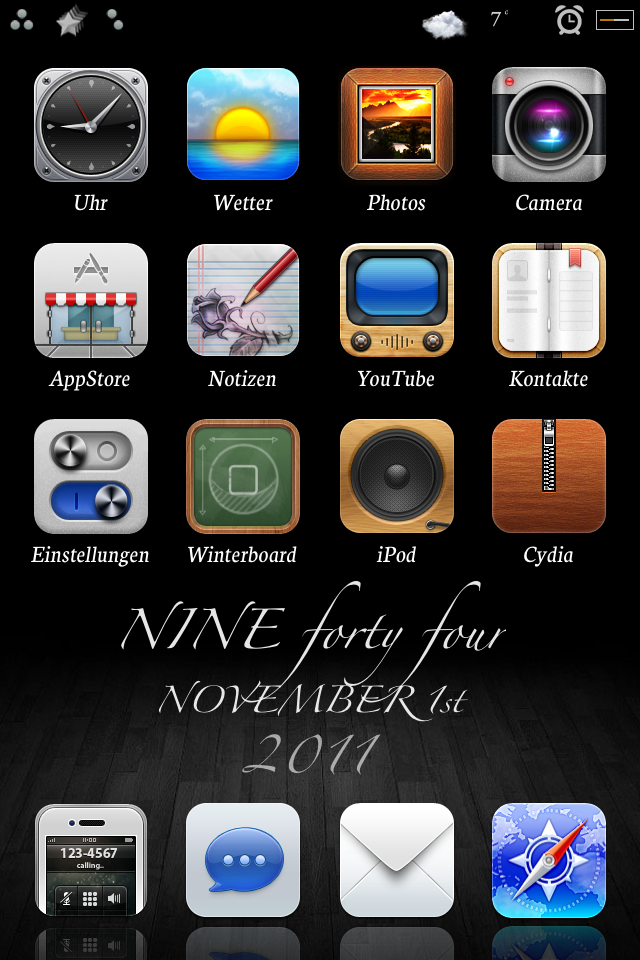The width and height of the screenshot is (640, 960).
Task: Open the iPod music app
Action: point(396,476)
